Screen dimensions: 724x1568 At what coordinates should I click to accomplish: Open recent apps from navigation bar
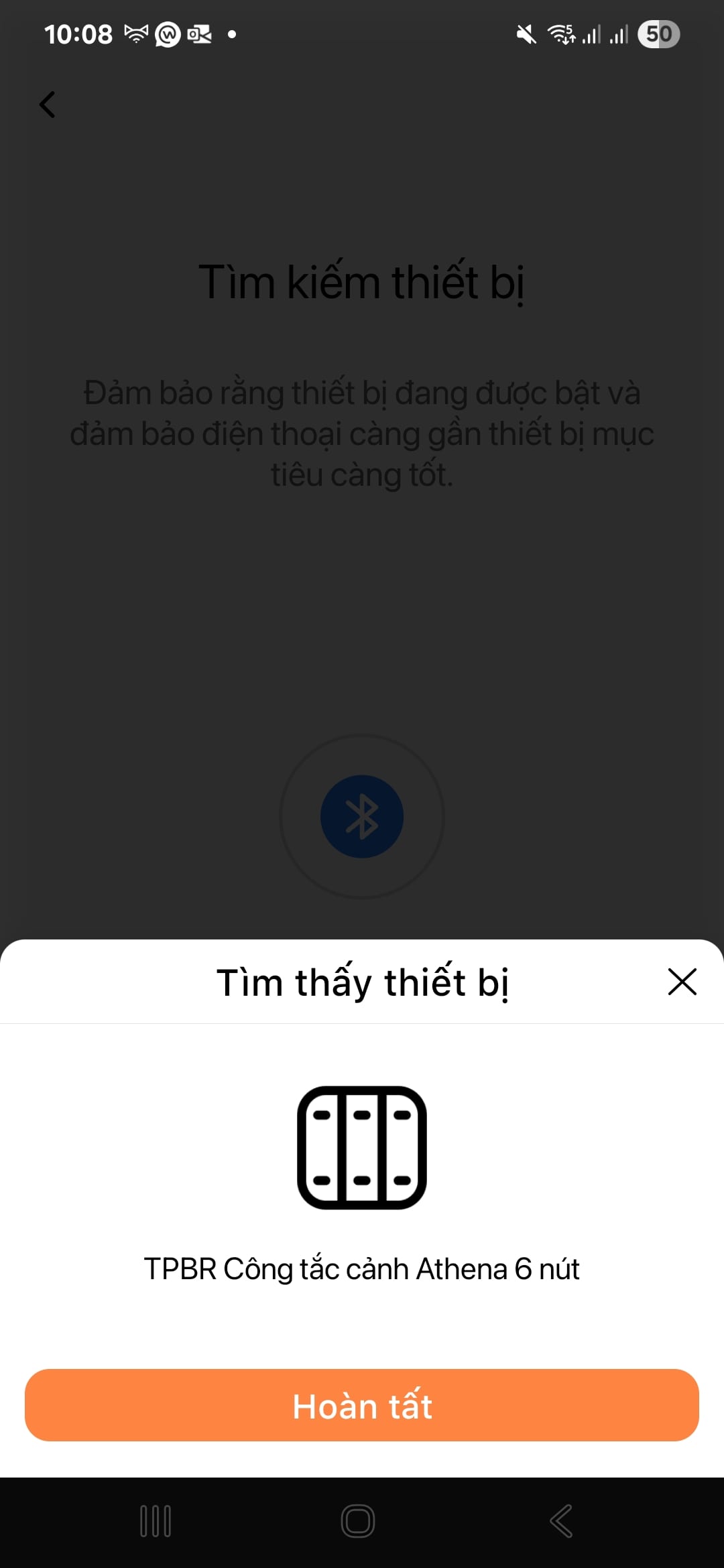(x=156, y=1520)
